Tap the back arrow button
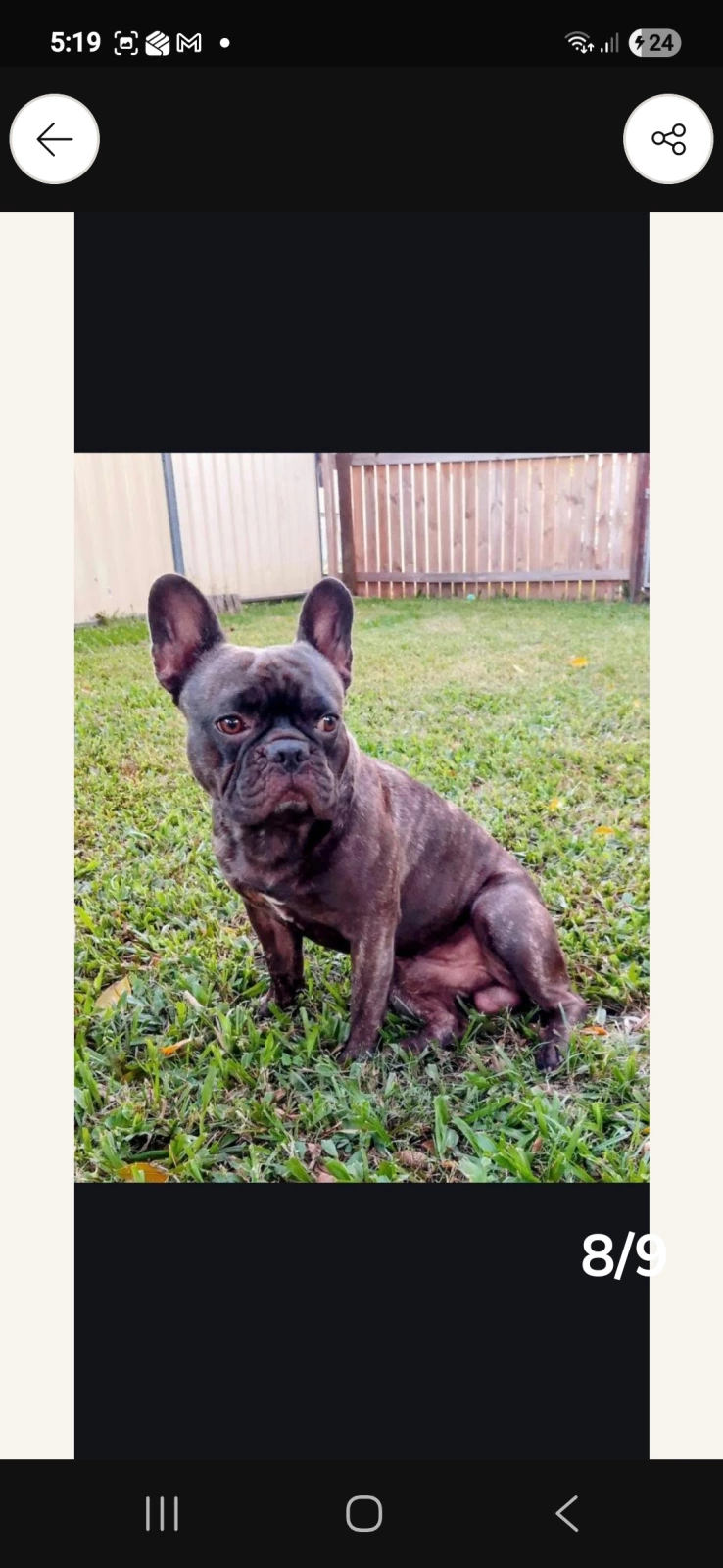The width and height of the screenshot is (723, 1568). click(55, 139)
